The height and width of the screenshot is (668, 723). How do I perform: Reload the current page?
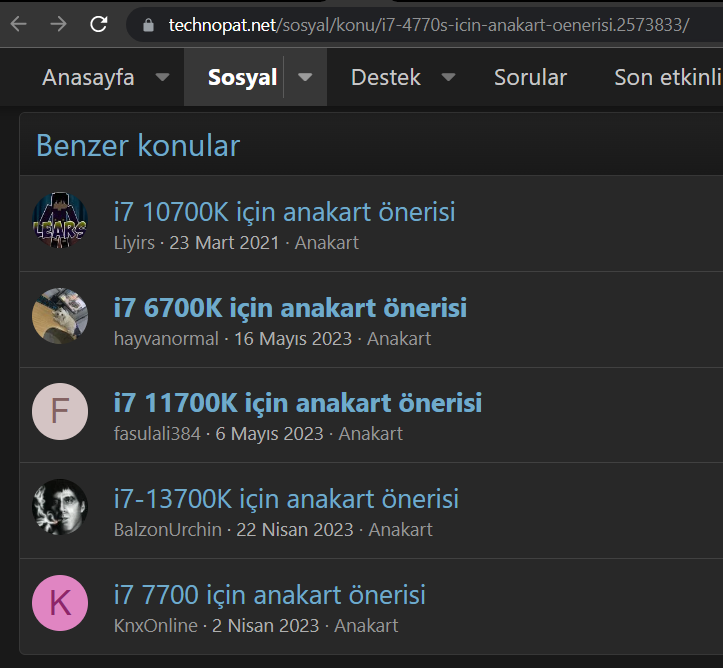click(x=98, y=24)
